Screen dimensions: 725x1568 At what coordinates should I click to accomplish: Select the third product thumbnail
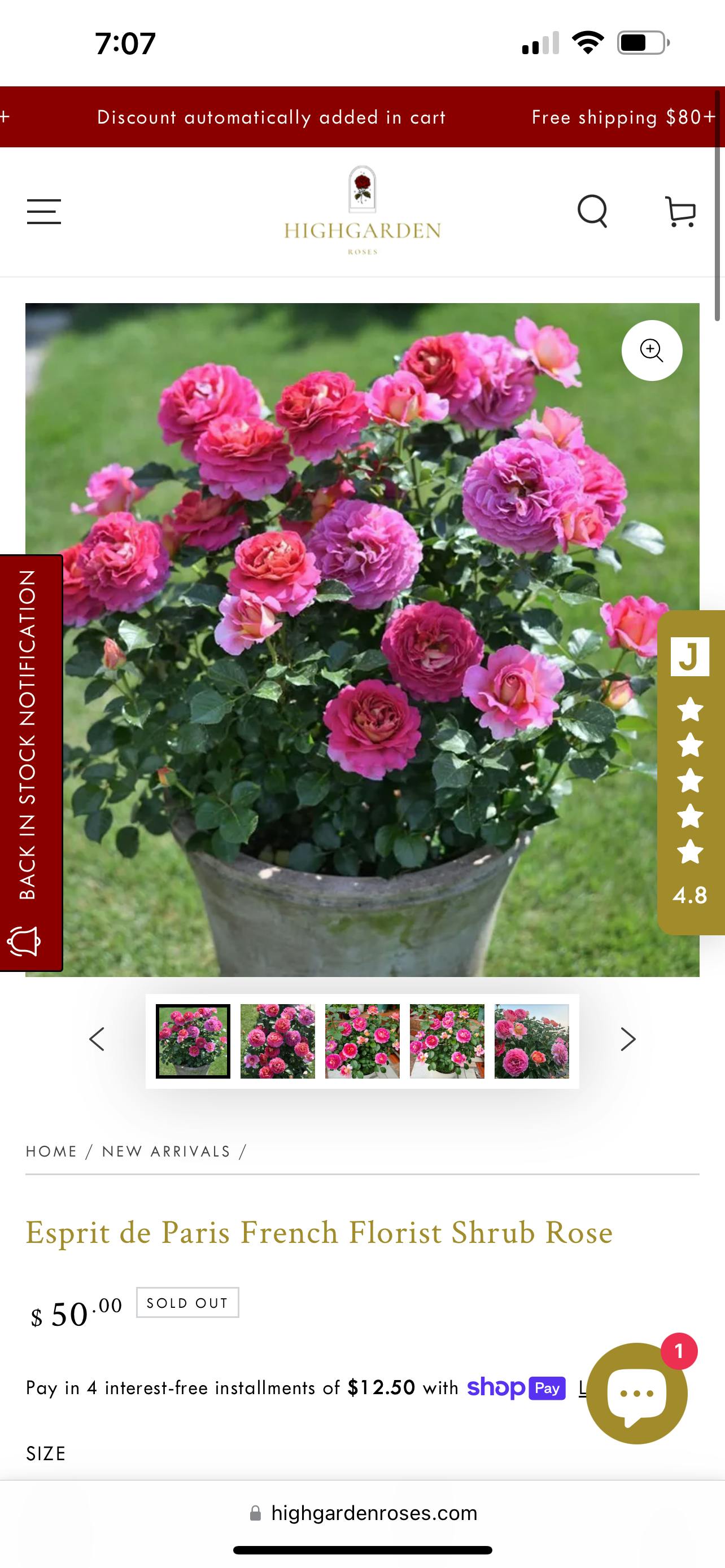coord(362,1041)
